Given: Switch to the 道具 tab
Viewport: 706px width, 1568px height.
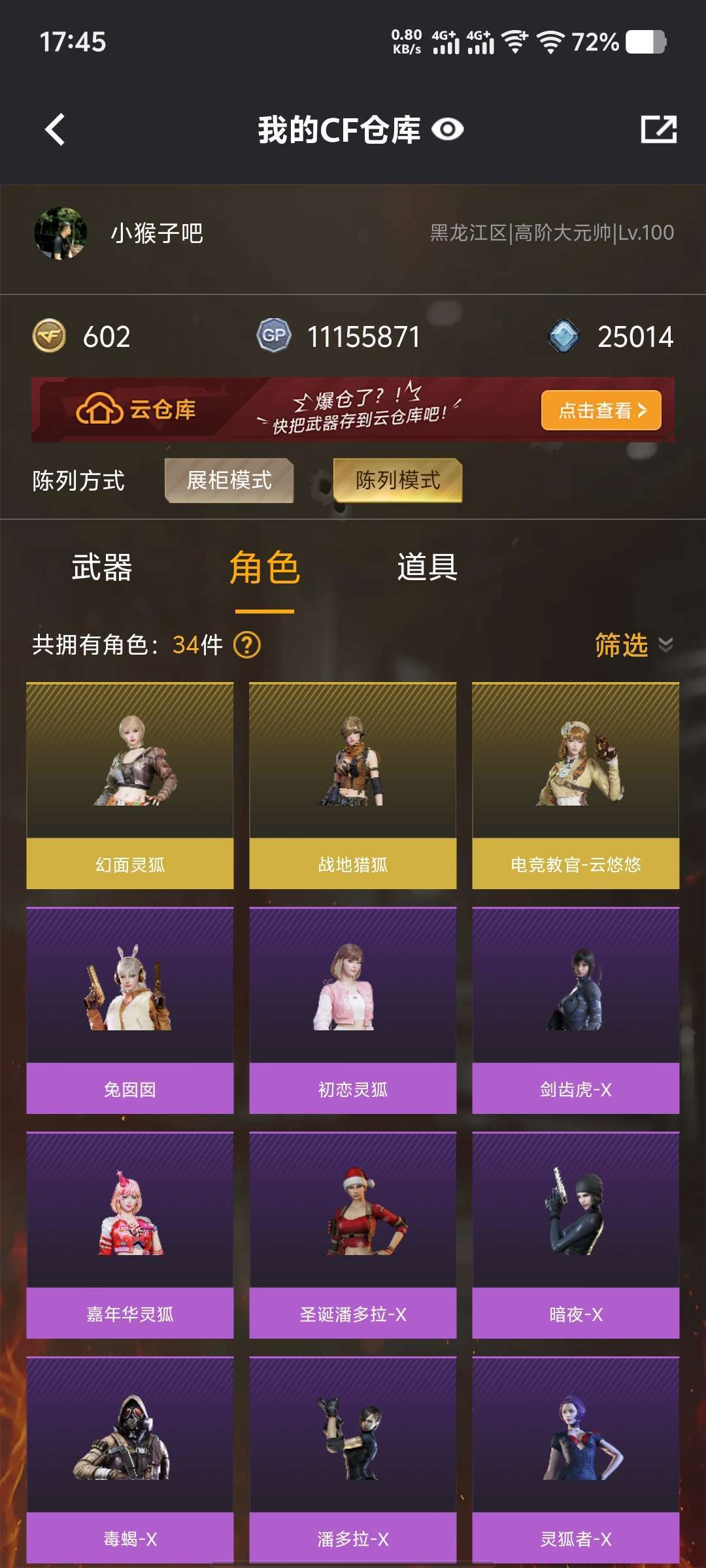Looking at the screenshot, I should 427,566.
